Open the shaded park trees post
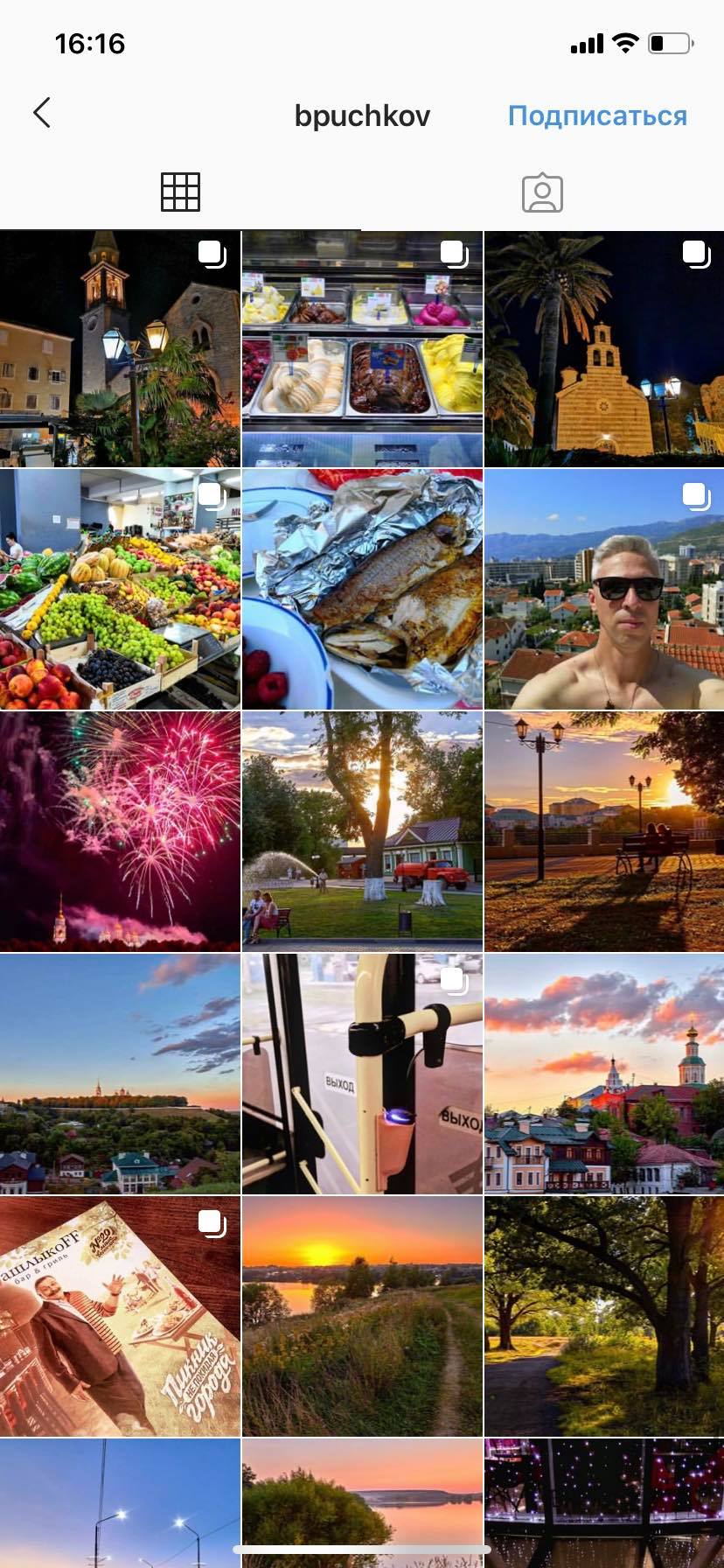The height and width of the screenshot is (1568, 724). pos(604,1316)
